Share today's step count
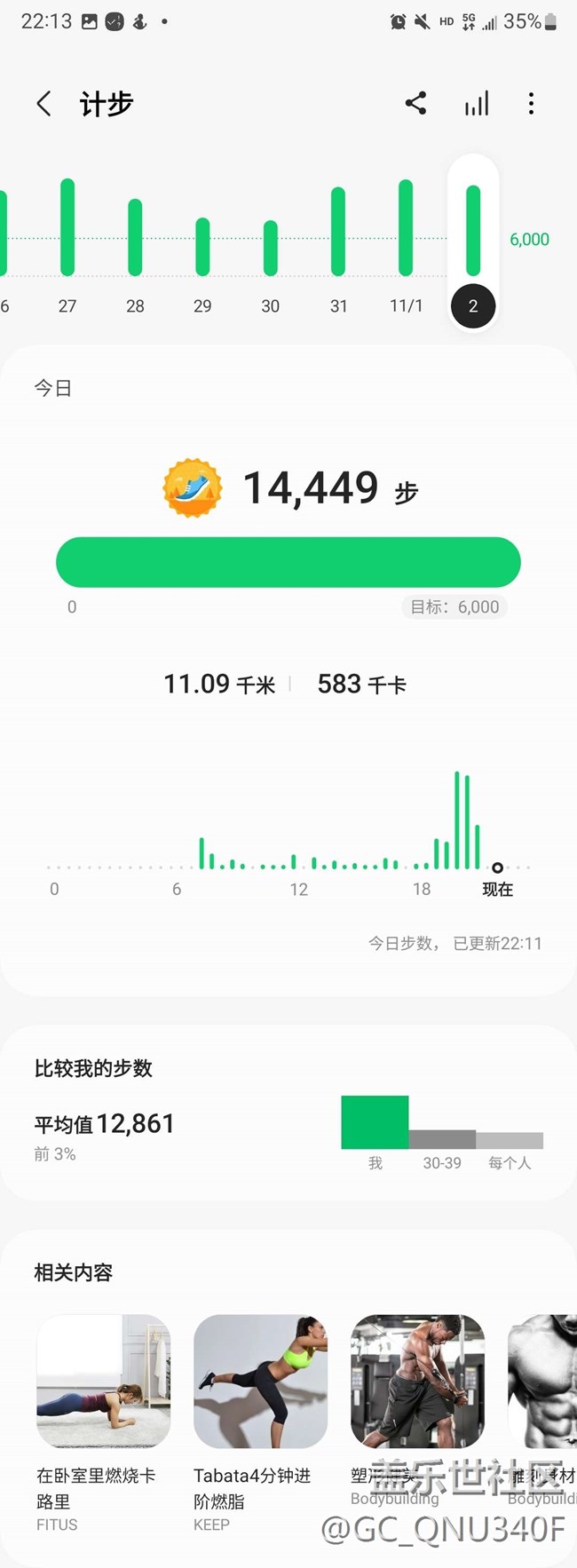The width and height of the screenshot is (577, 1568). click(x=415, y=104)
